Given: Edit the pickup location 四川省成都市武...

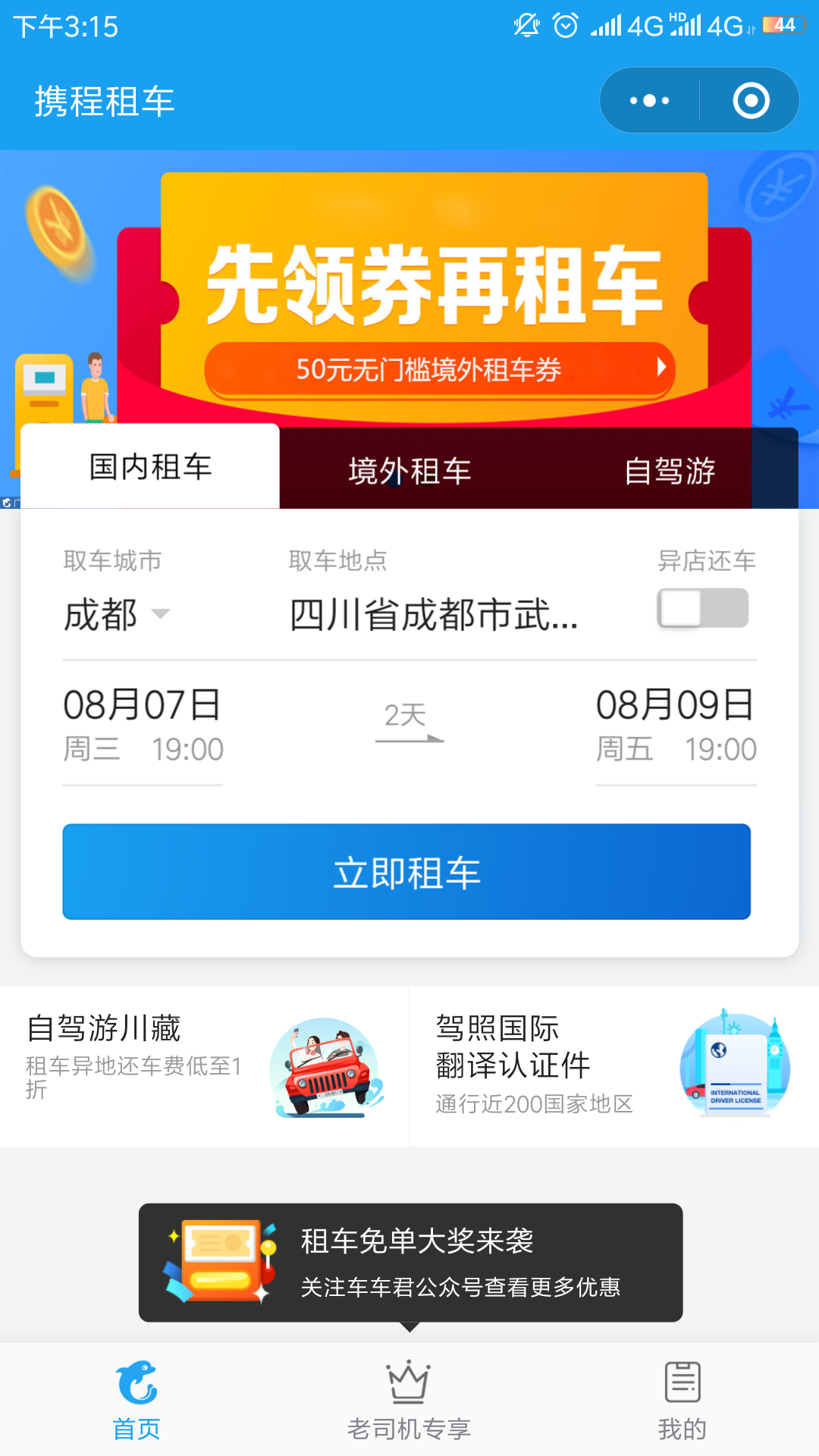Looking at the screenshot, I should 433,614.
